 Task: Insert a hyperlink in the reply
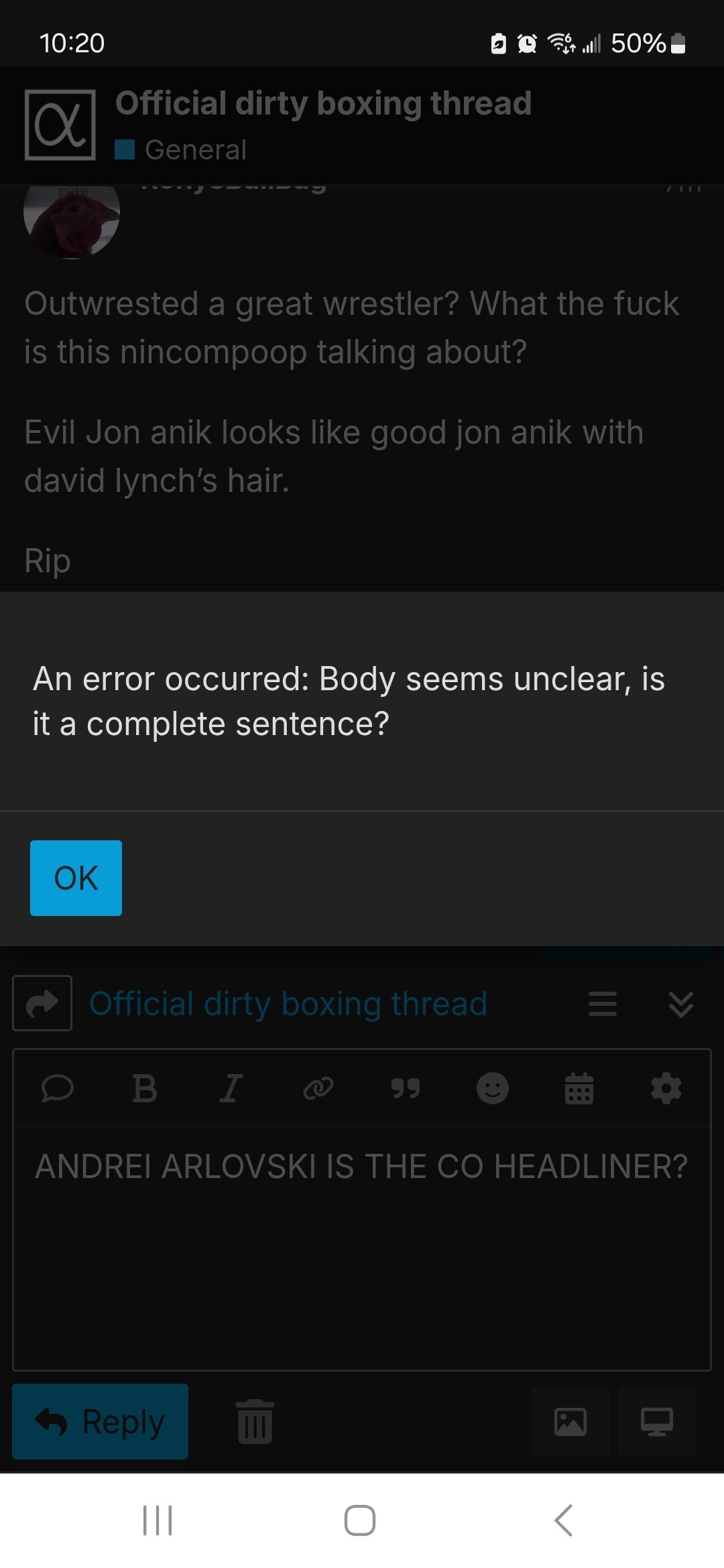pyautogui.click(x=318, y=1088)
